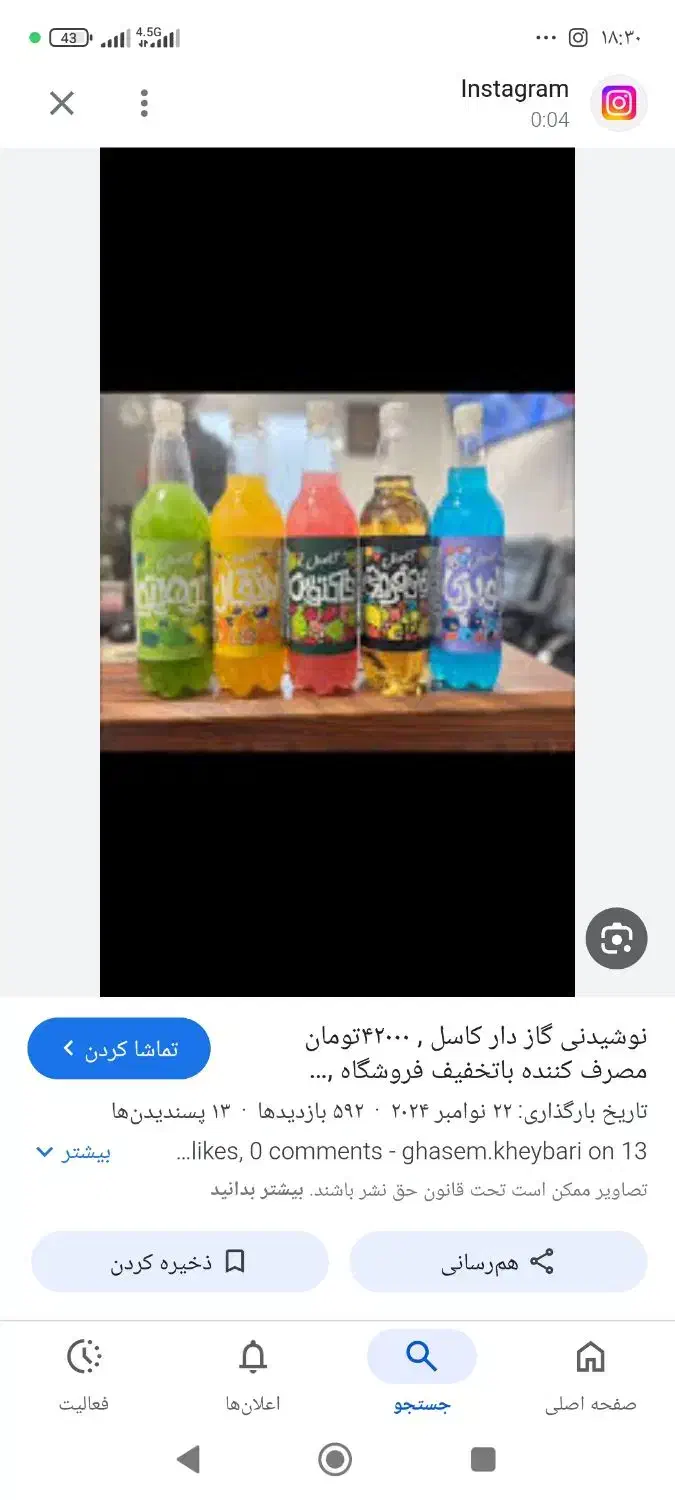Search this image with Lens
Screen dimensions: 675x1500
[616, 939]
